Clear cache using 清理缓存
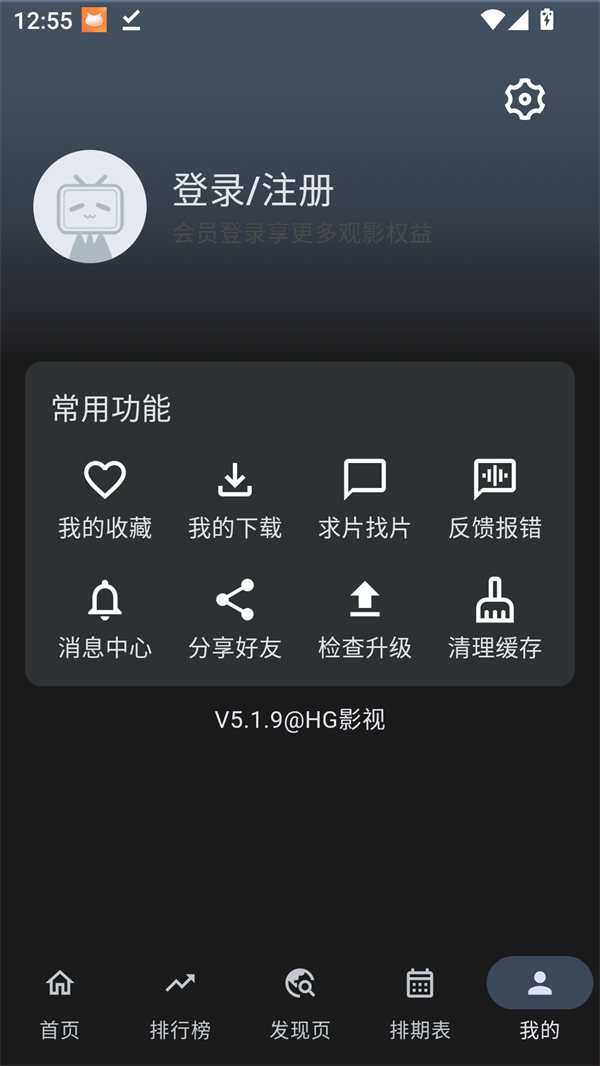 click(495, 619)
